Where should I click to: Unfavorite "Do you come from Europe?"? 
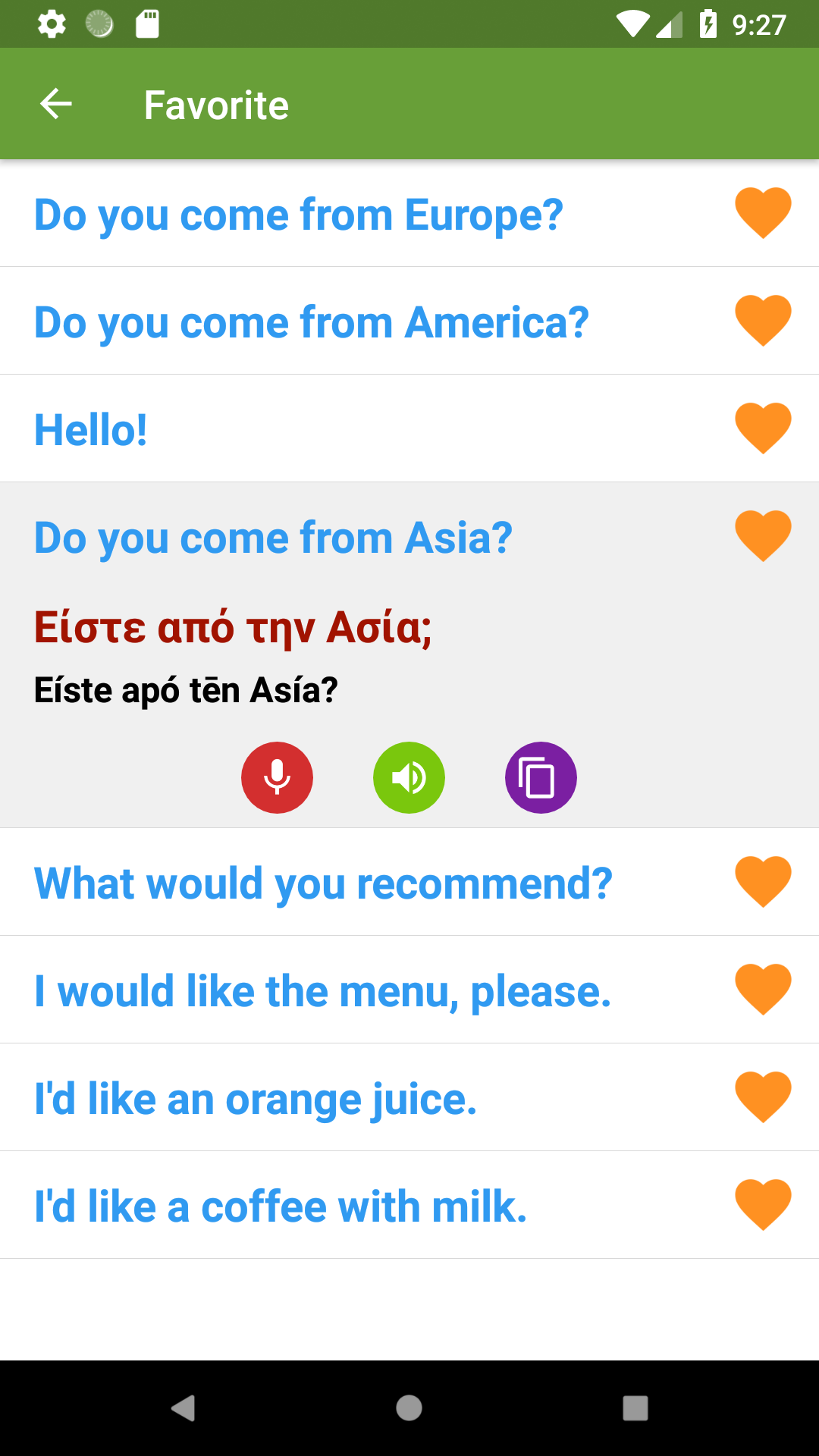[763, 213]
